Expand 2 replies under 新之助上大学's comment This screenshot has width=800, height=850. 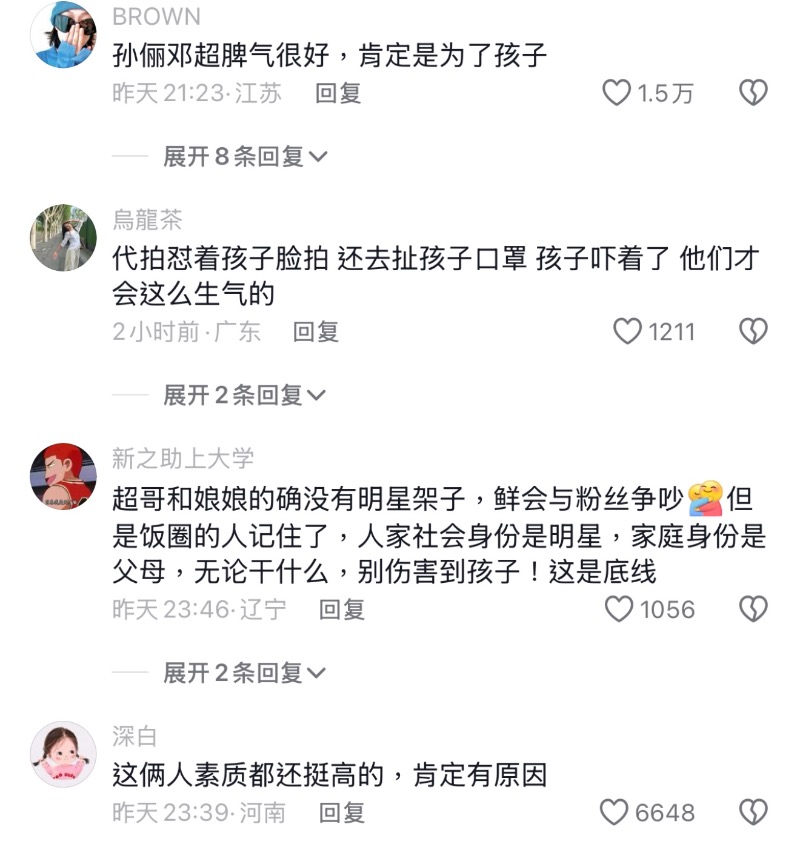tap(245, 673)
